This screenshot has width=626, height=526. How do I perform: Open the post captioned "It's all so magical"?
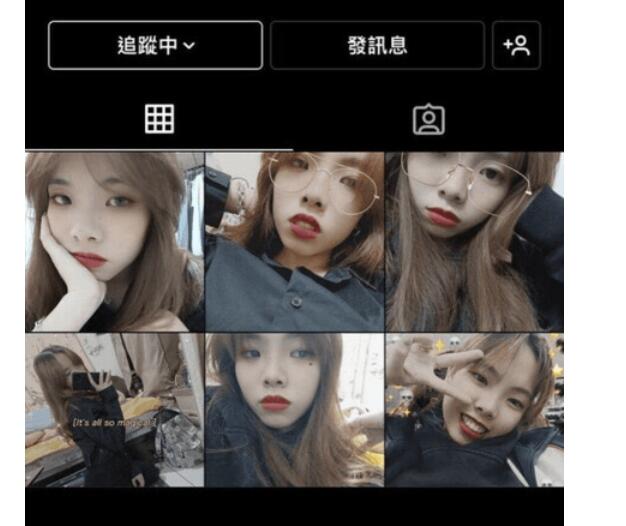(114, 410)
